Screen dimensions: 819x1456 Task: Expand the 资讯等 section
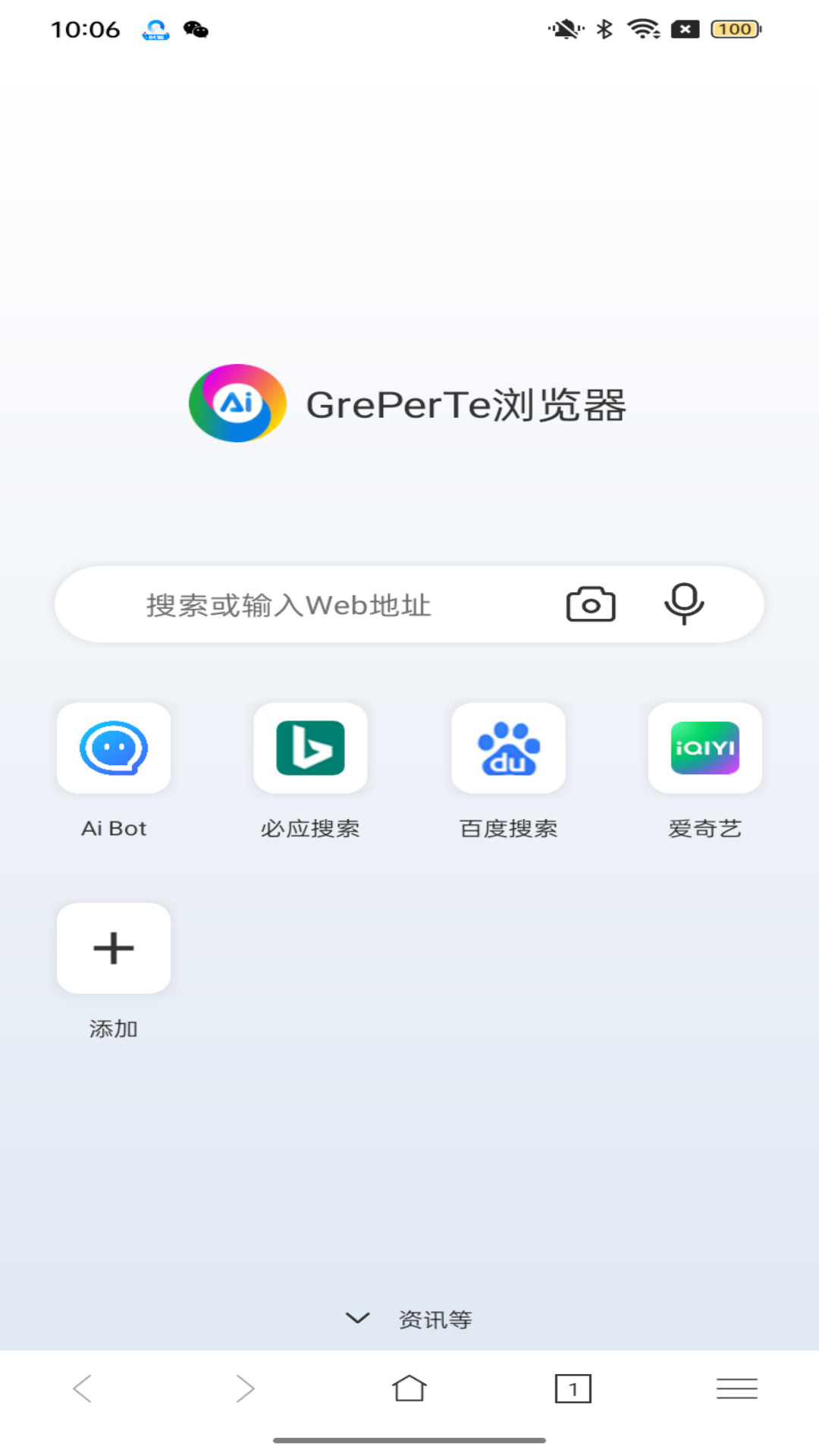(x=409, y=1319)
